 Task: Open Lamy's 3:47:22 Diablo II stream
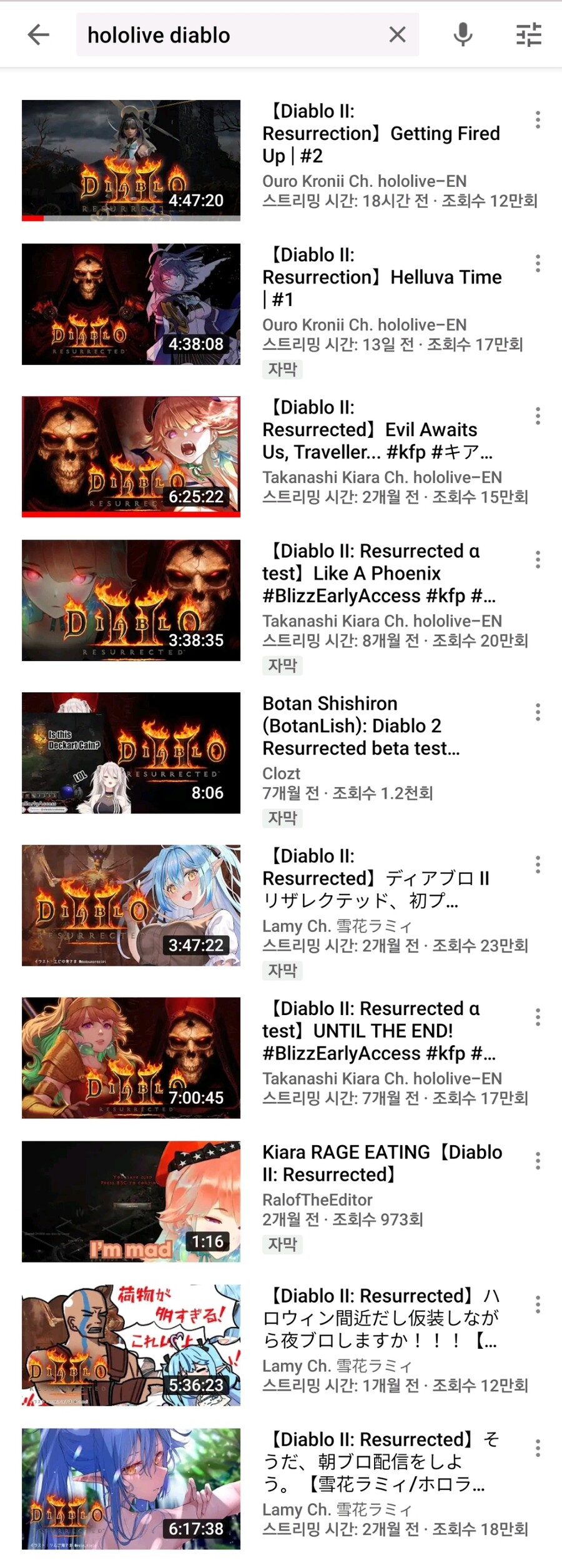click(131, 905)
